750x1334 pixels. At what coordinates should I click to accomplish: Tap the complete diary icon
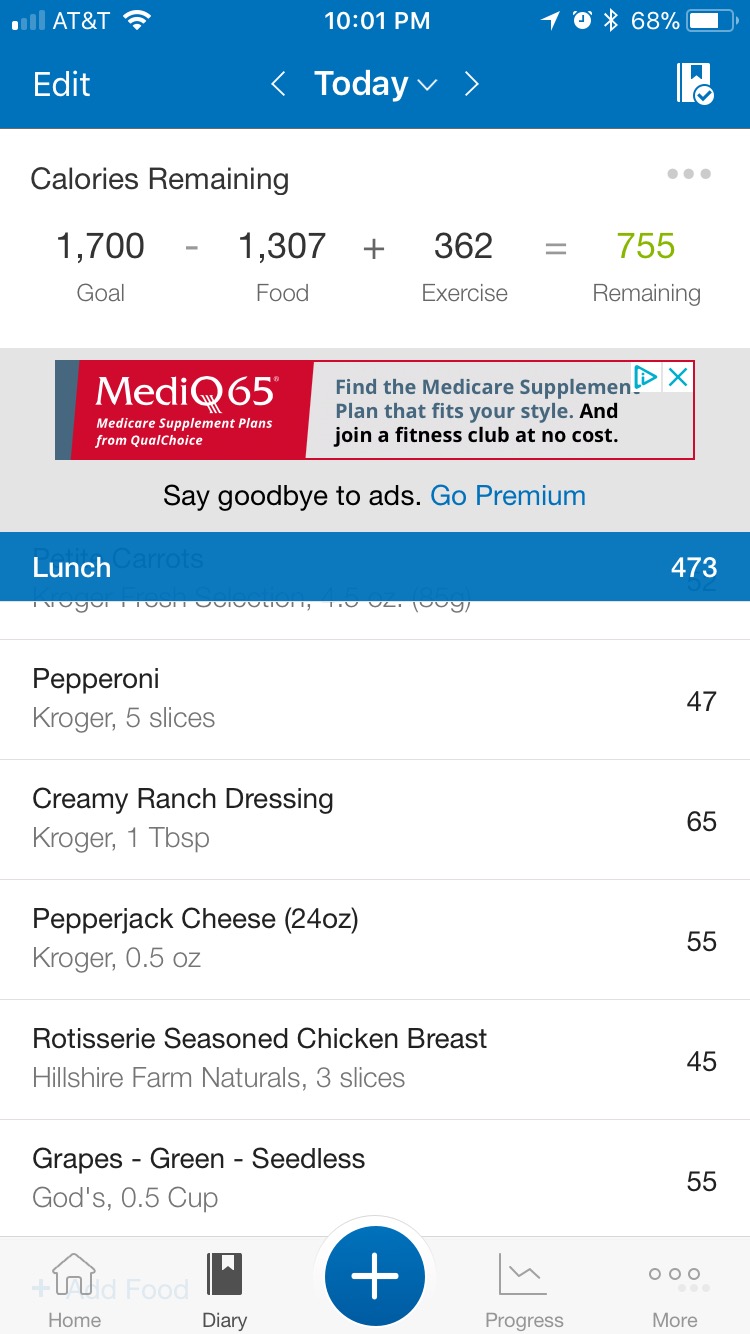coord(695,84)
